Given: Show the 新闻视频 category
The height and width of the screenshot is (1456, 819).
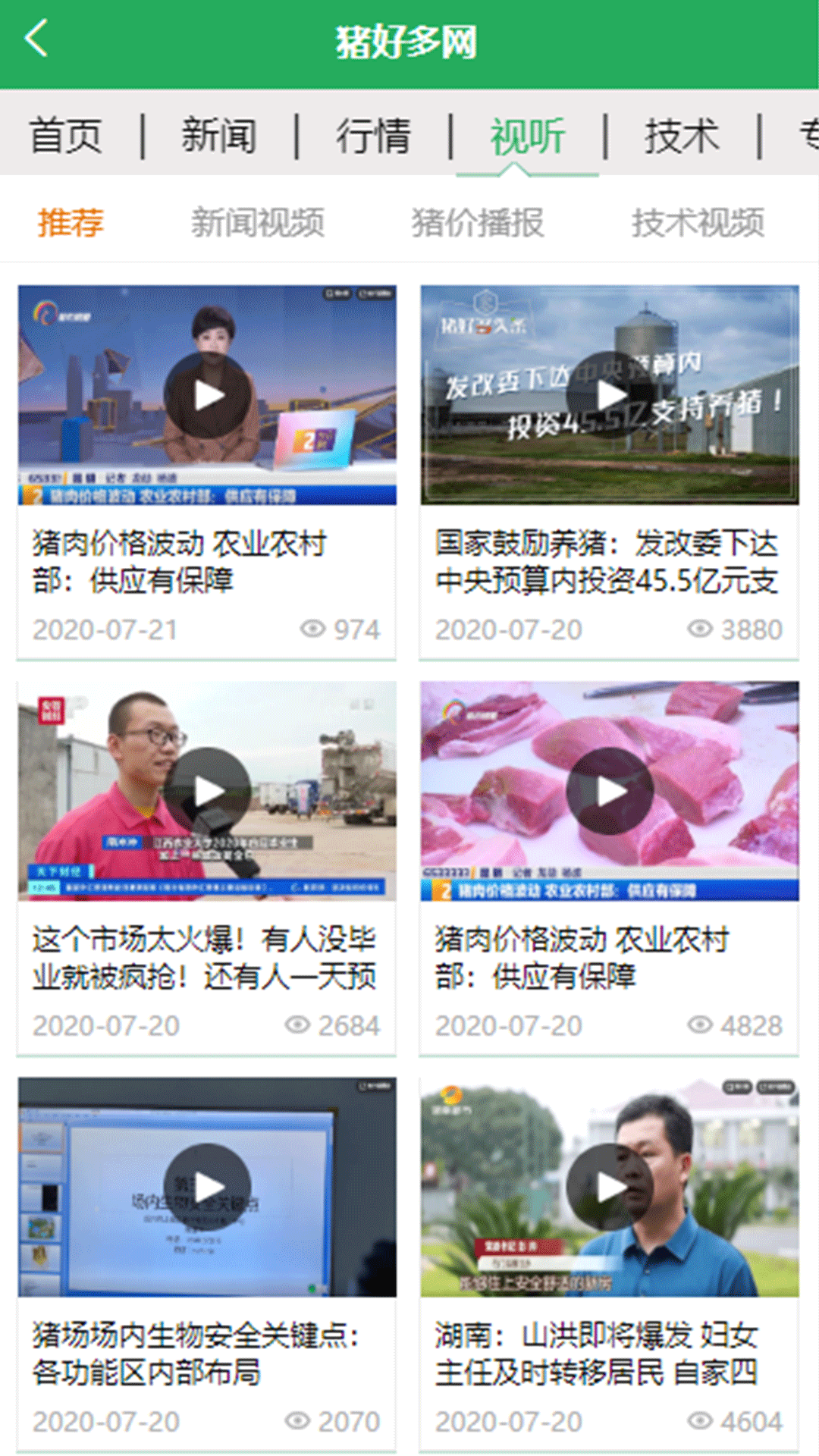Looking at the screenshot, I should coord(257,223).
